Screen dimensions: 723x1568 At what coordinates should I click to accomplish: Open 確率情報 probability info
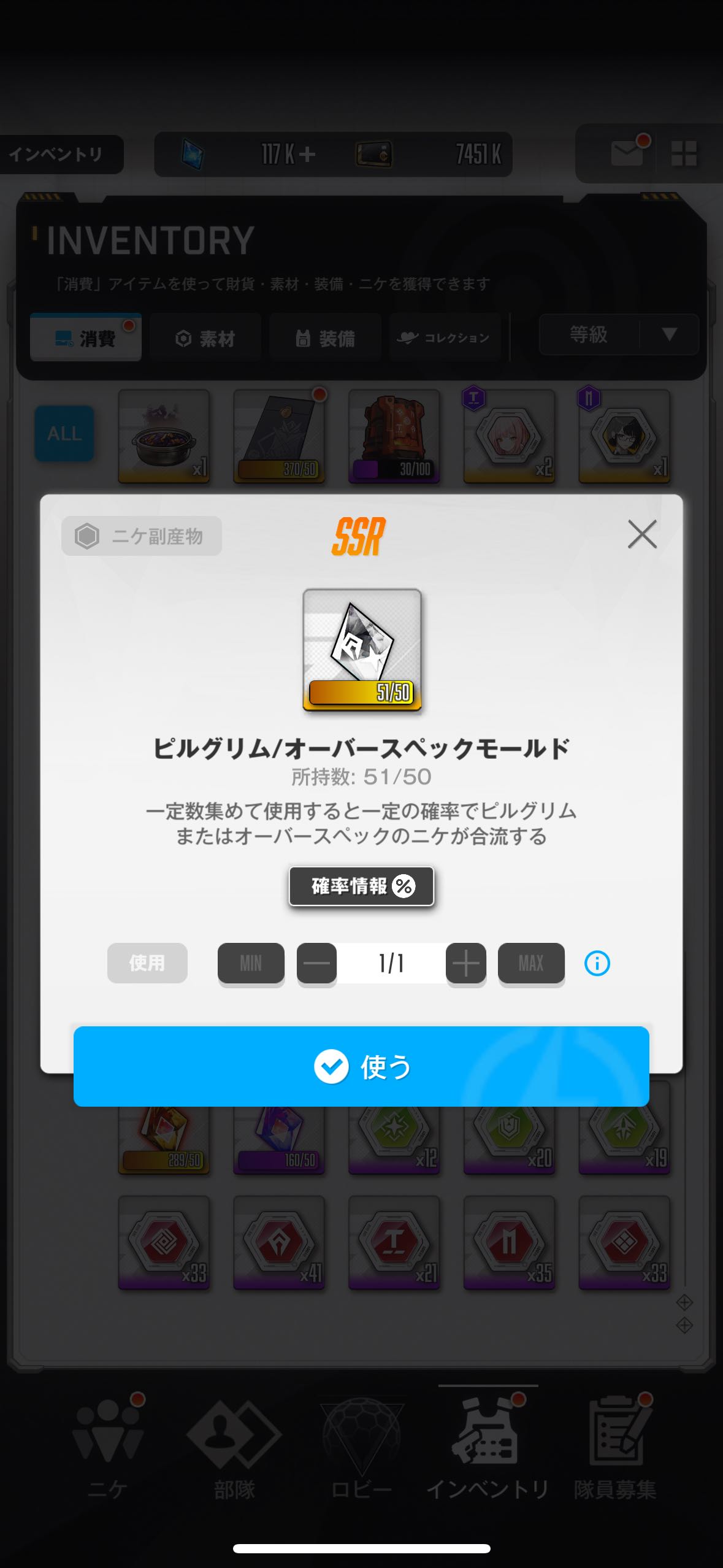click(x=361, y=886)
